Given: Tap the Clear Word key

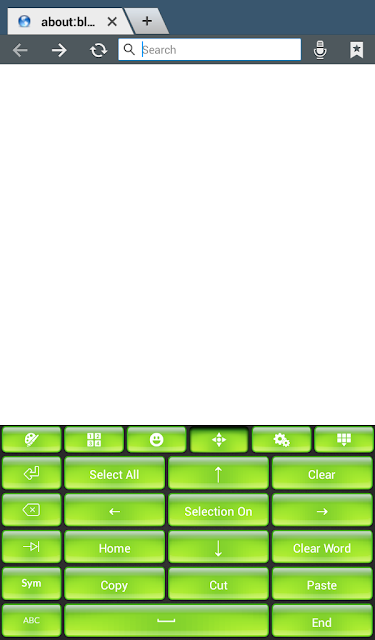Looking at the screenshot, I should pyautogui.click(x=322, y=547).
